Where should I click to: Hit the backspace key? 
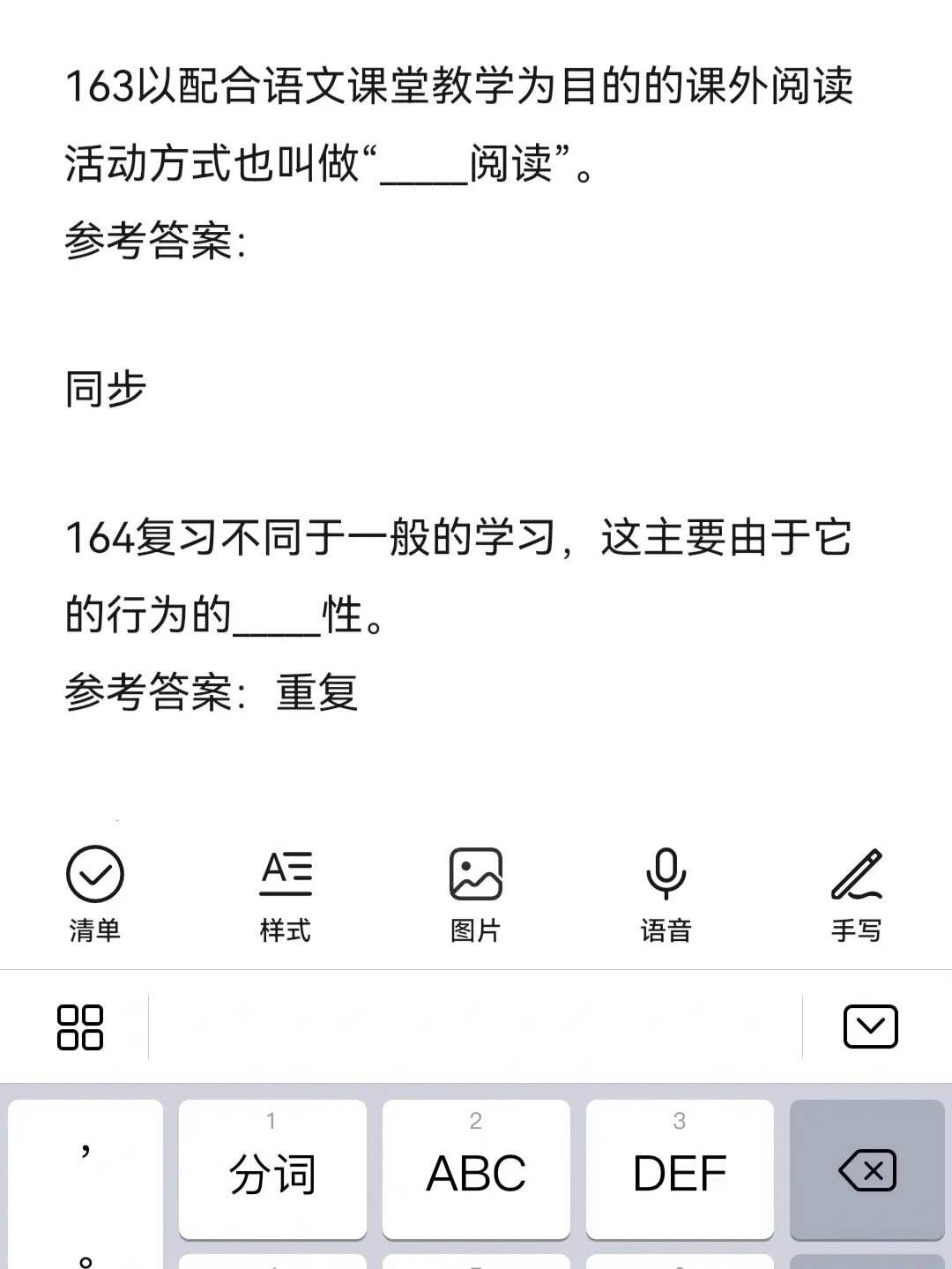(867, 1168)
